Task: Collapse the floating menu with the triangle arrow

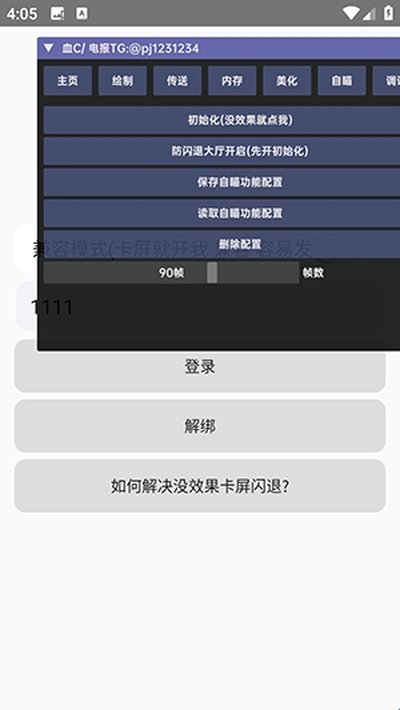Action: coord(48,48)
